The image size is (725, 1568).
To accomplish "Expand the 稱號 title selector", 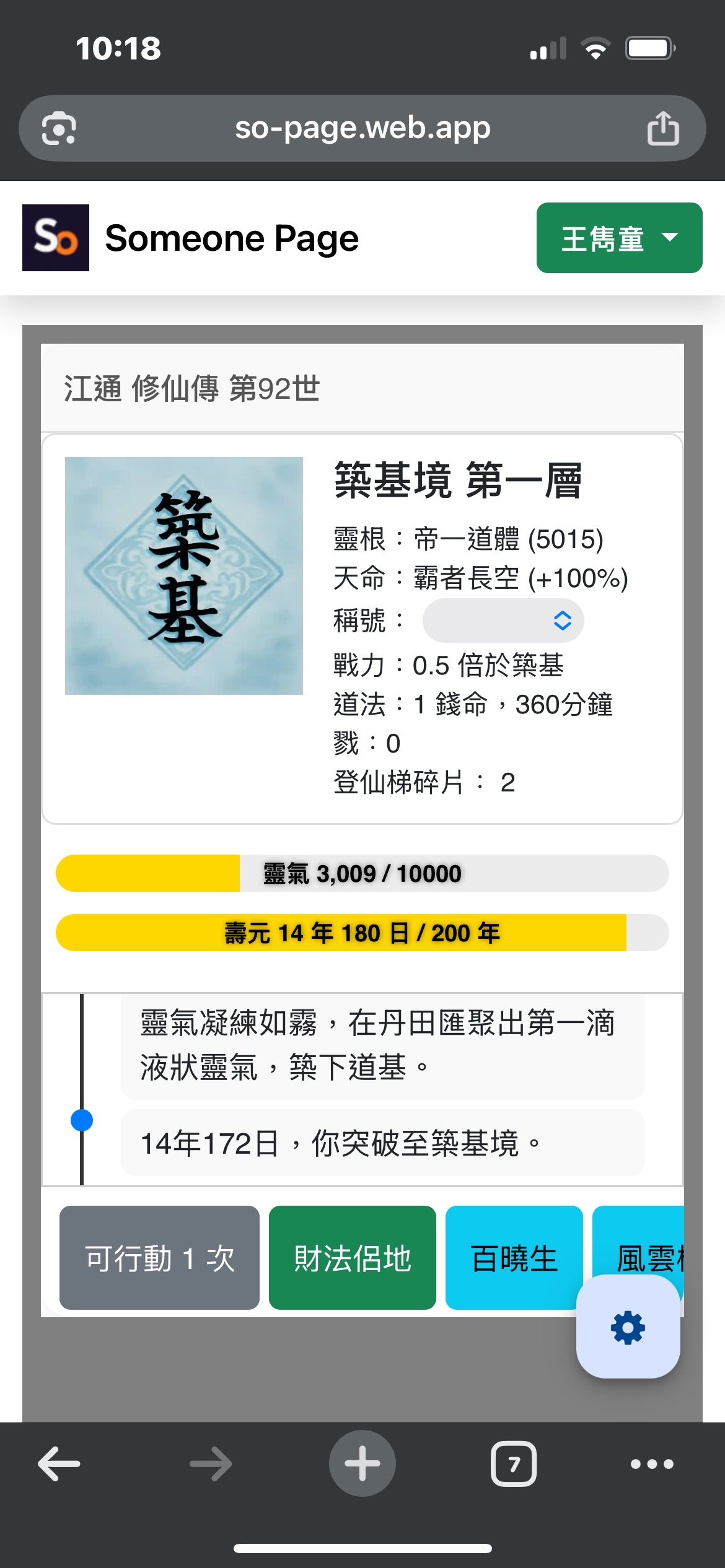I will point(503,621).
